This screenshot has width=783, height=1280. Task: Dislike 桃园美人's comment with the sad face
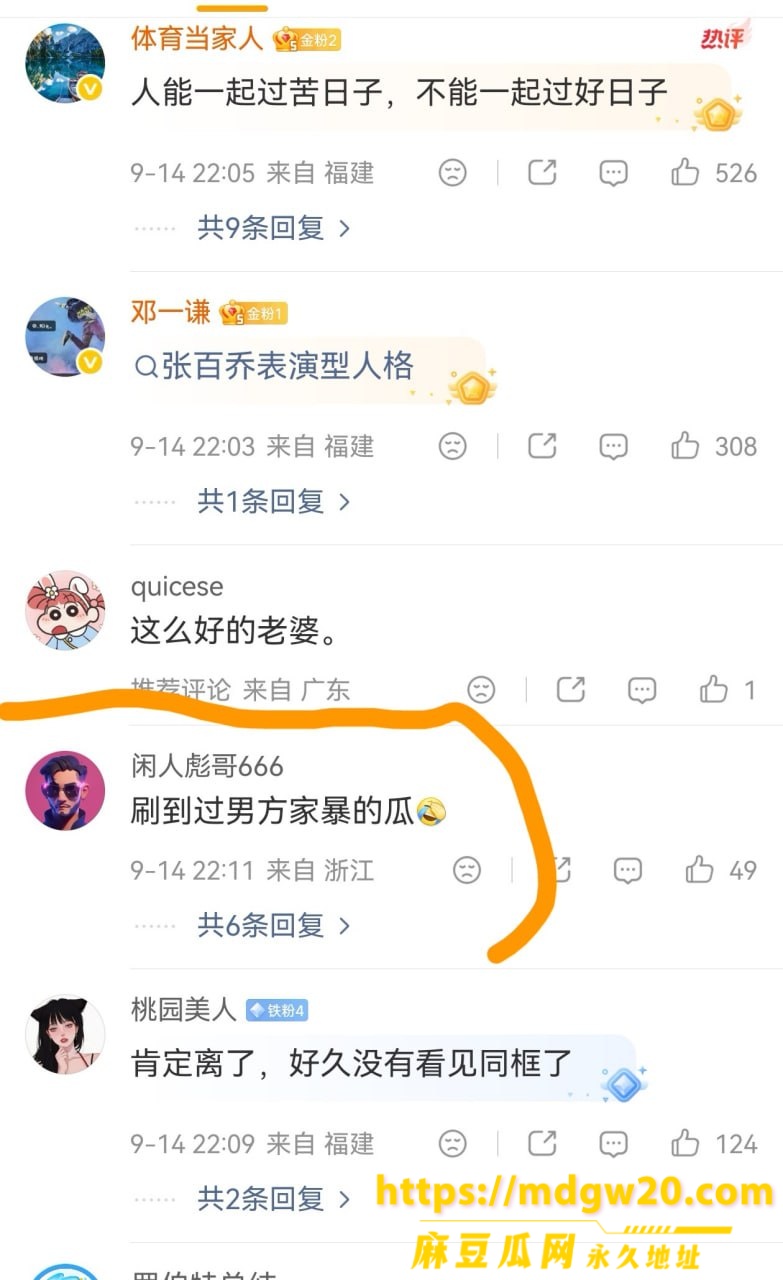pos(453,1143)
